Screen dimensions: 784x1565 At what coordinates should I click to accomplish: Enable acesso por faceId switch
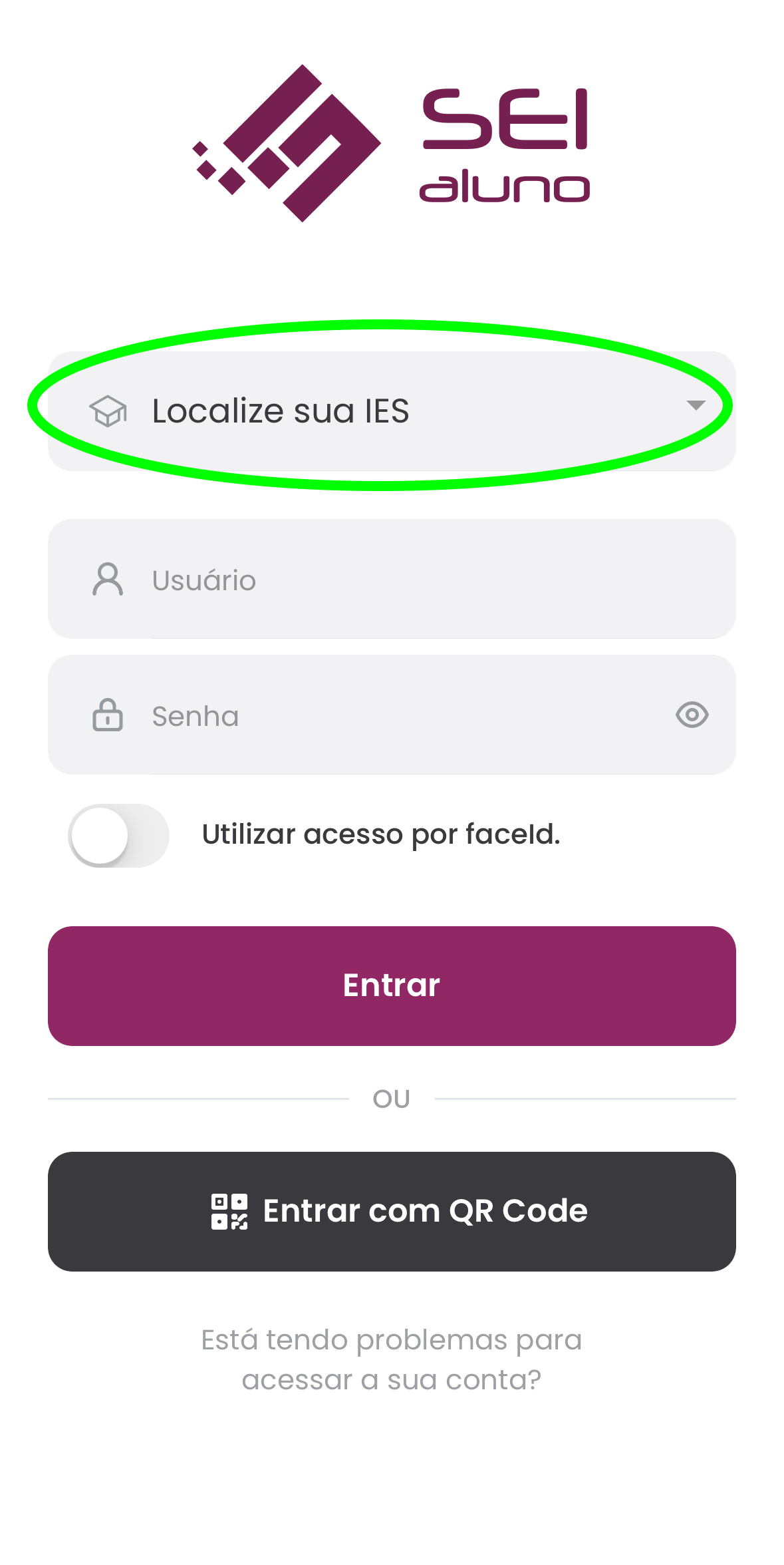[119, 835]
